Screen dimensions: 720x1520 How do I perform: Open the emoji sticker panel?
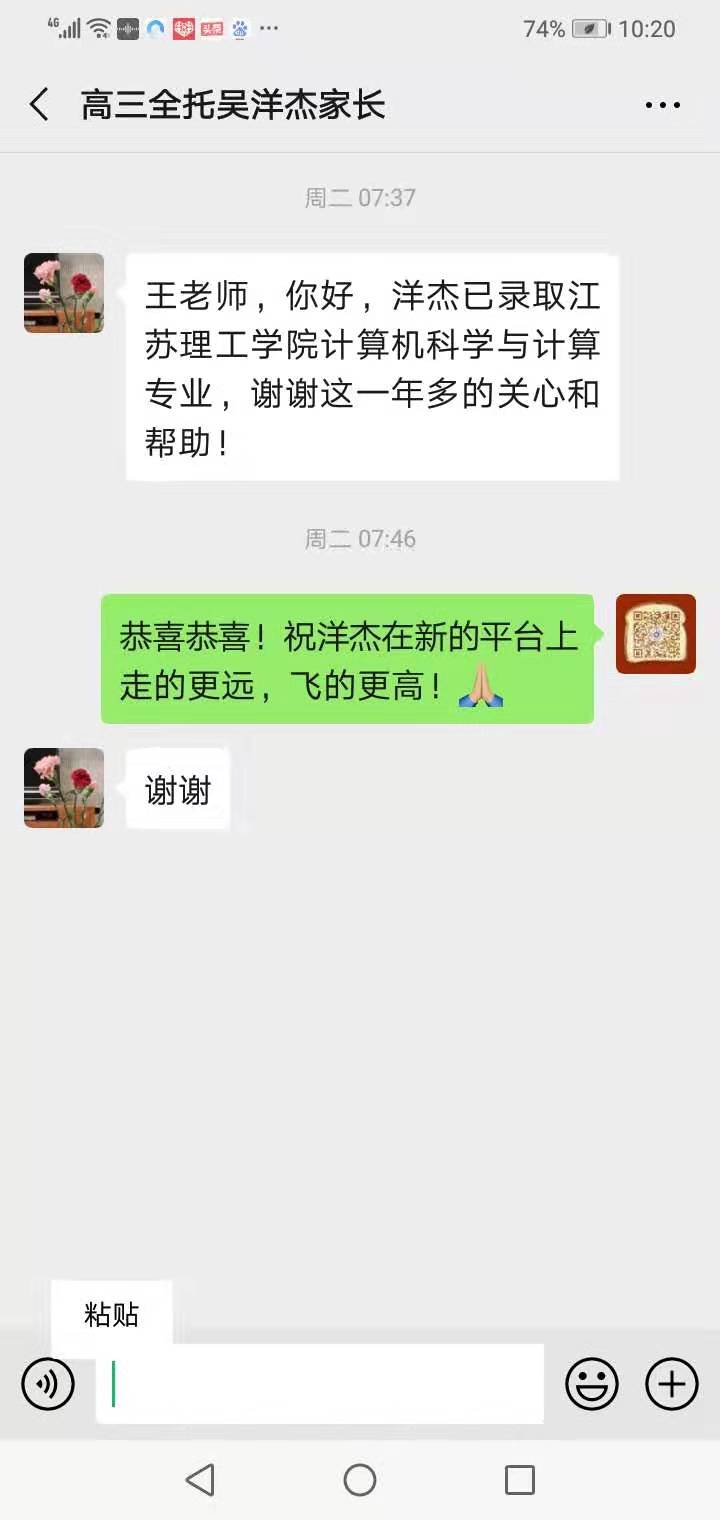pos(591,1384)
